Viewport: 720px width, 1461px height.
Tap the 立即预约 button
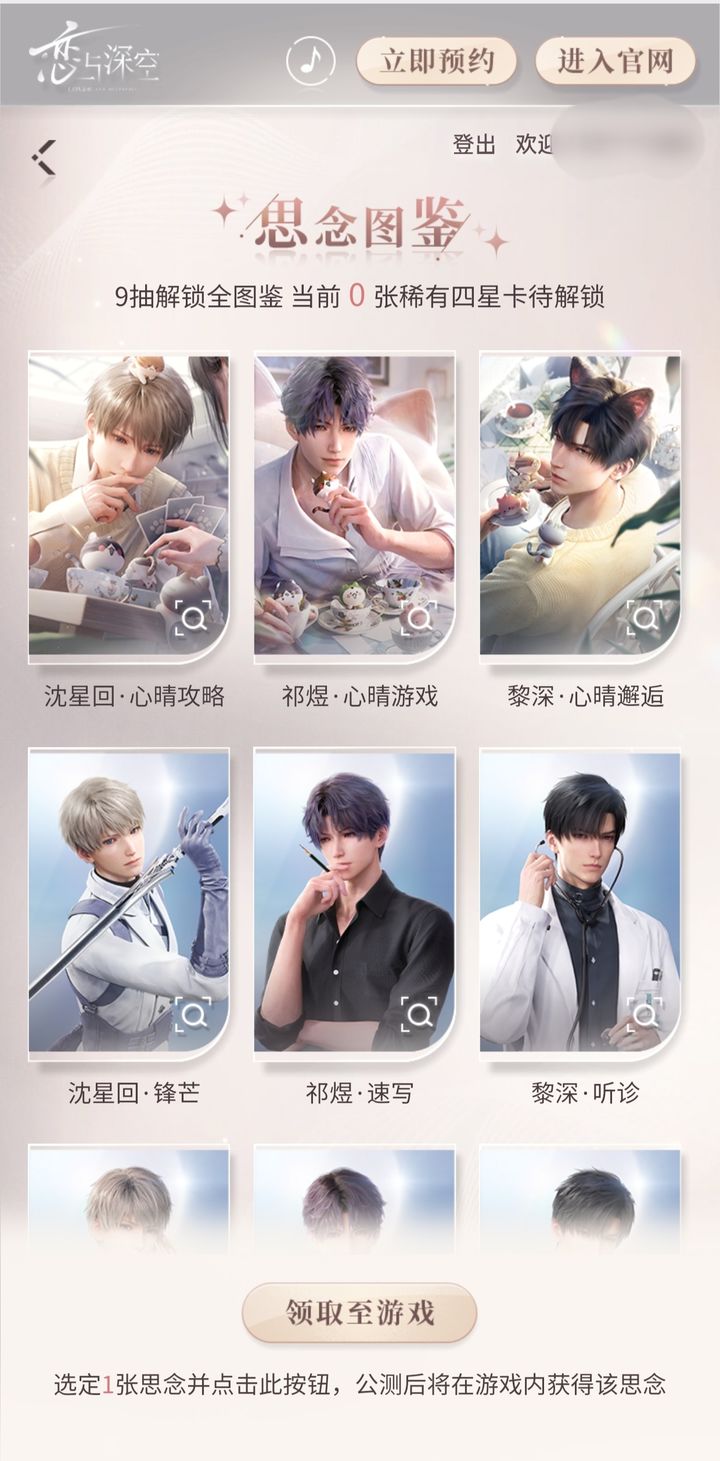[437, 61]
